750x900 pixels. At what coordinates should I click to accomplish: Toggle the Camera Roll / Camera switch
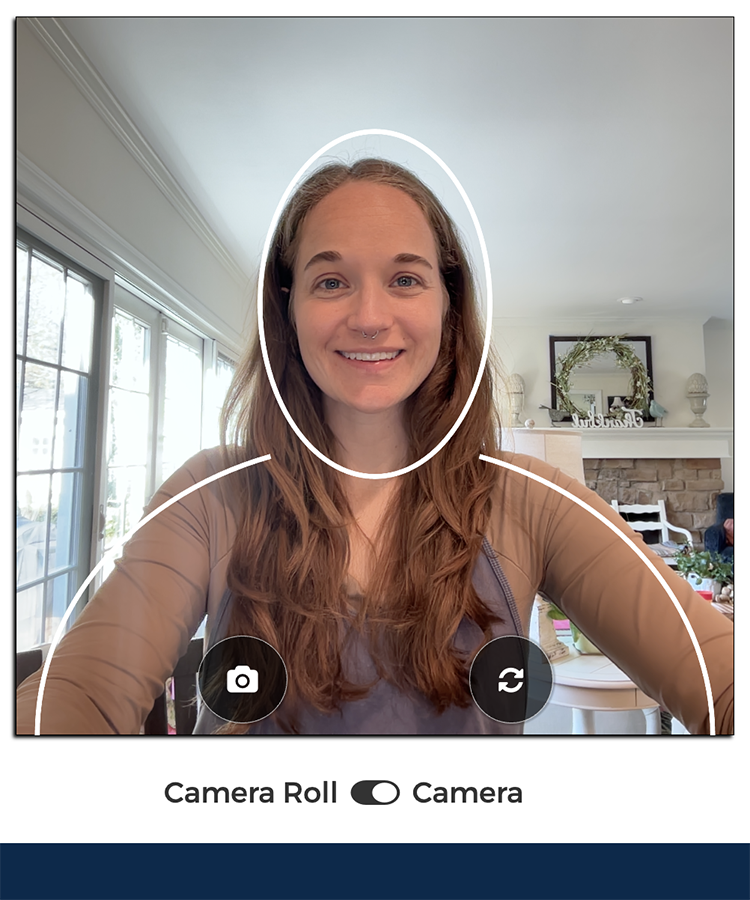tap(375, 793)
